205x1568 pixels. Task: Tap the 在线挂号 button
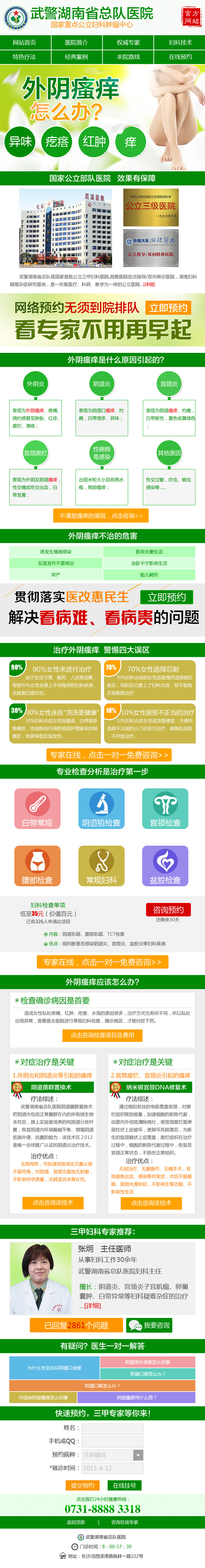pyautogui.click(x=124, y=1485)
